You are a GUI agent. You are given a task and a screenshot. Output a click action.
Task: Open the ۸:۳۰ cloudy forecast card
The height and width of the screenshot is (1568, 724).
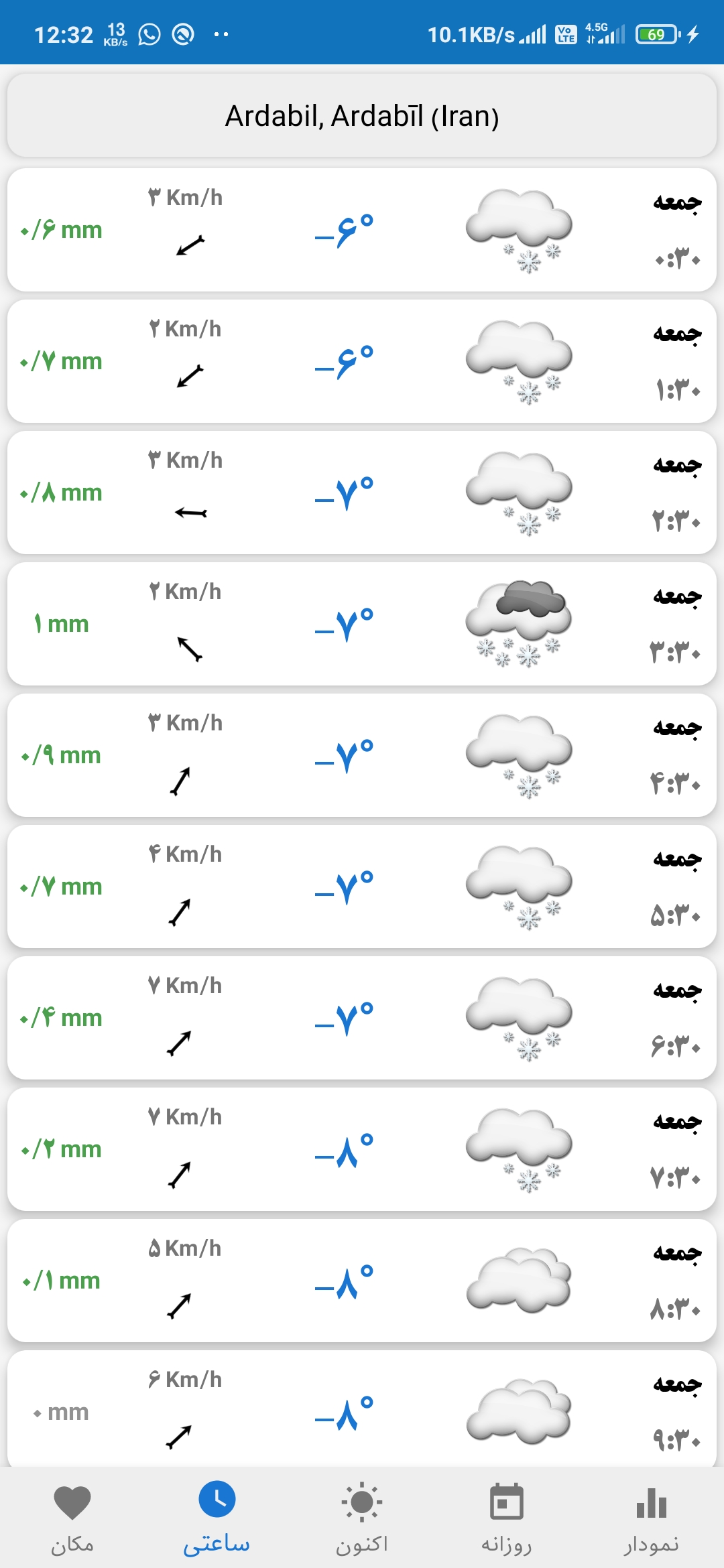click(x=362, y=1281)
